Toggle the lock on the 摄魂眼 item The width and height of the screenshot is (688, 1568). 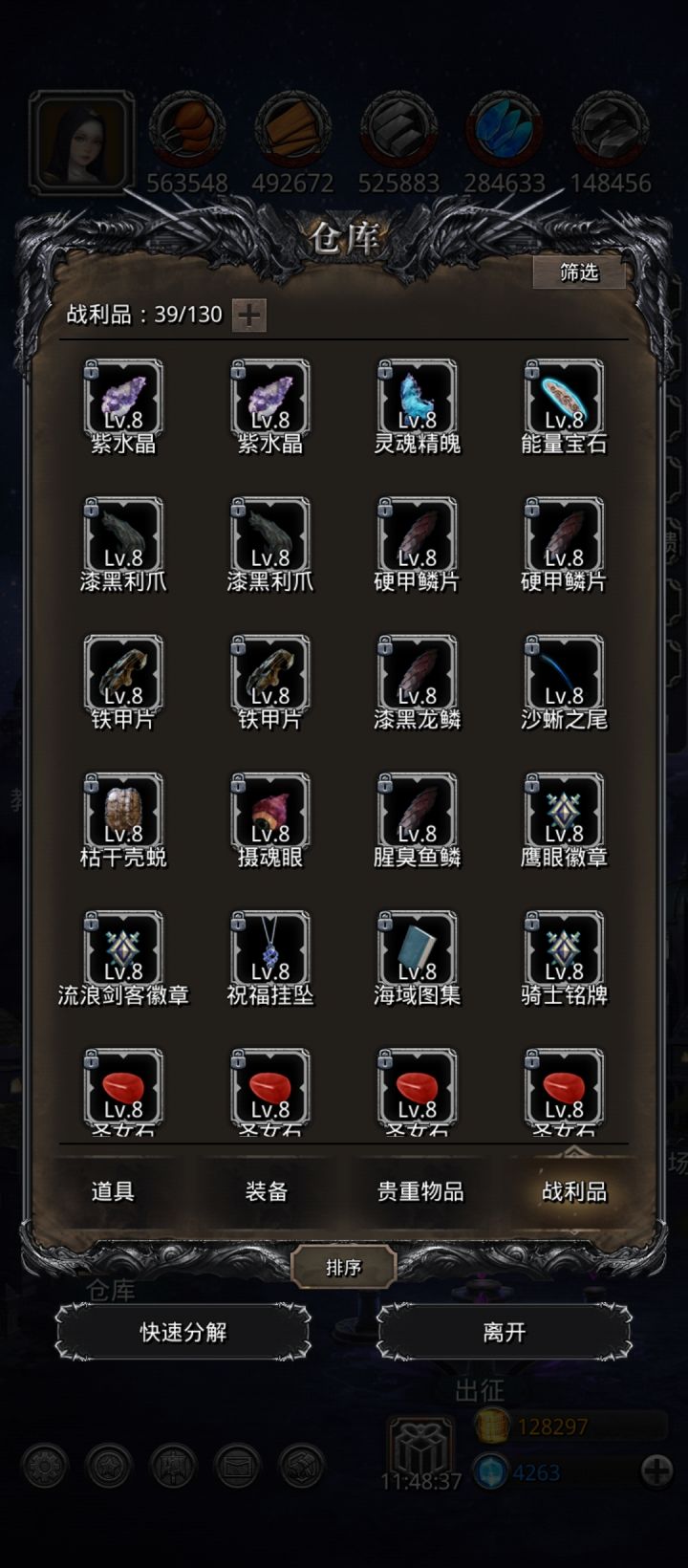[239, 780]
